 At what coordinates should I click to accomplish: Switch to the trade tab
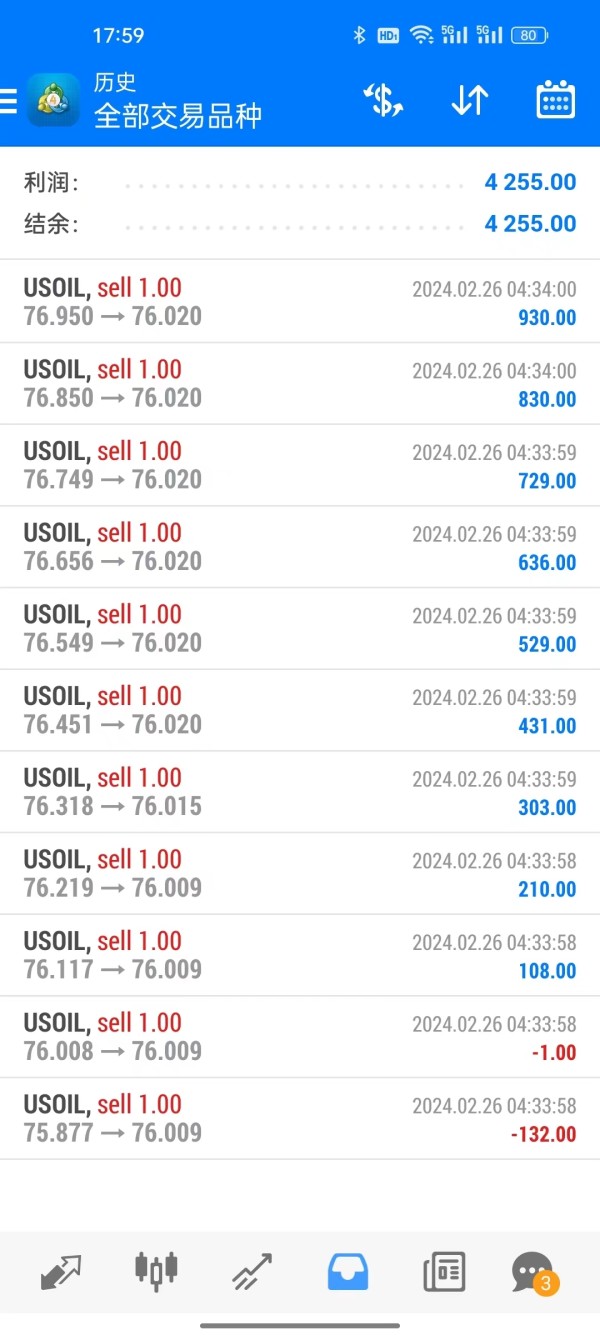coord(252,1271)
